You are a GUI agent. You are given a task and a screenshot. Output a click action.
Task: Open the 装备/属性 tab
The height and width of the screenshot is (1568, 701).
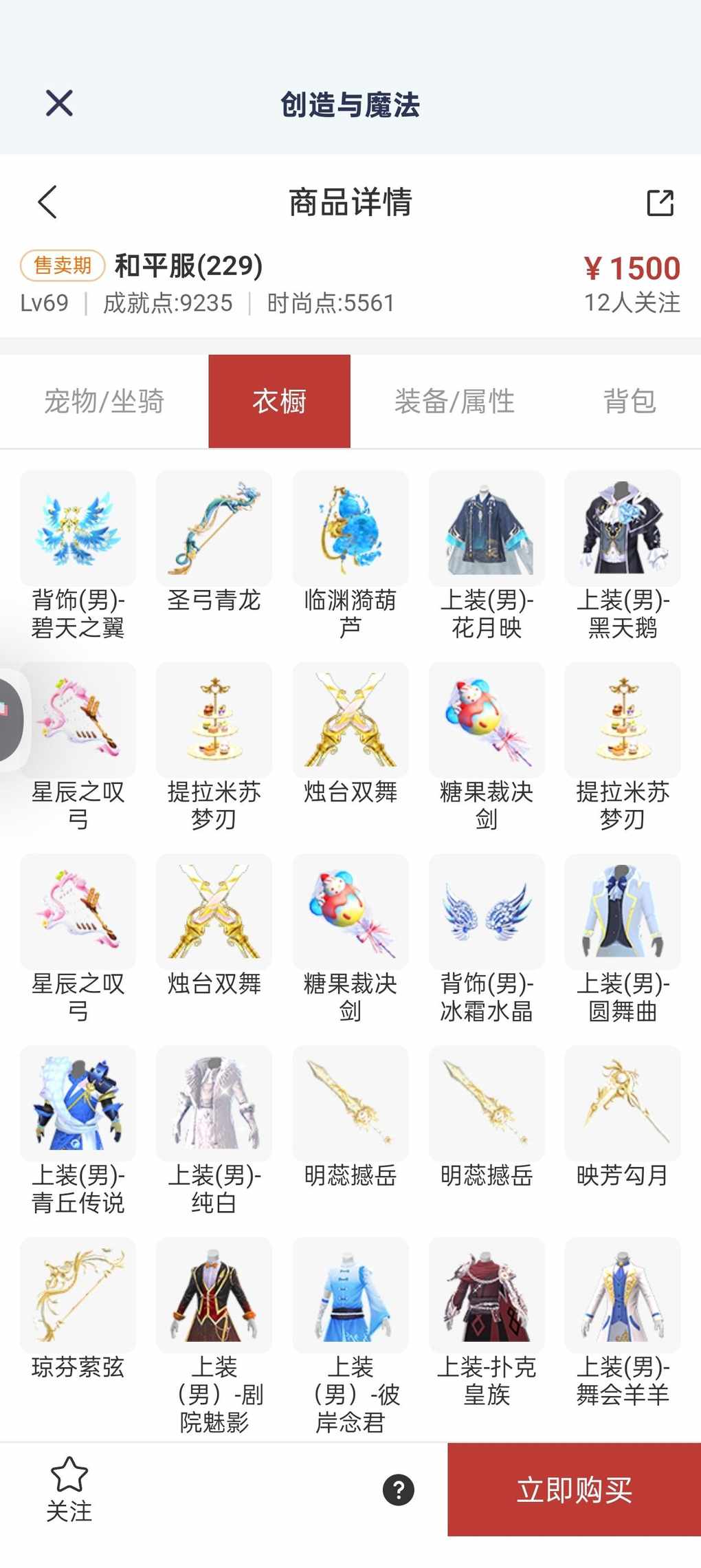point(454,401)
